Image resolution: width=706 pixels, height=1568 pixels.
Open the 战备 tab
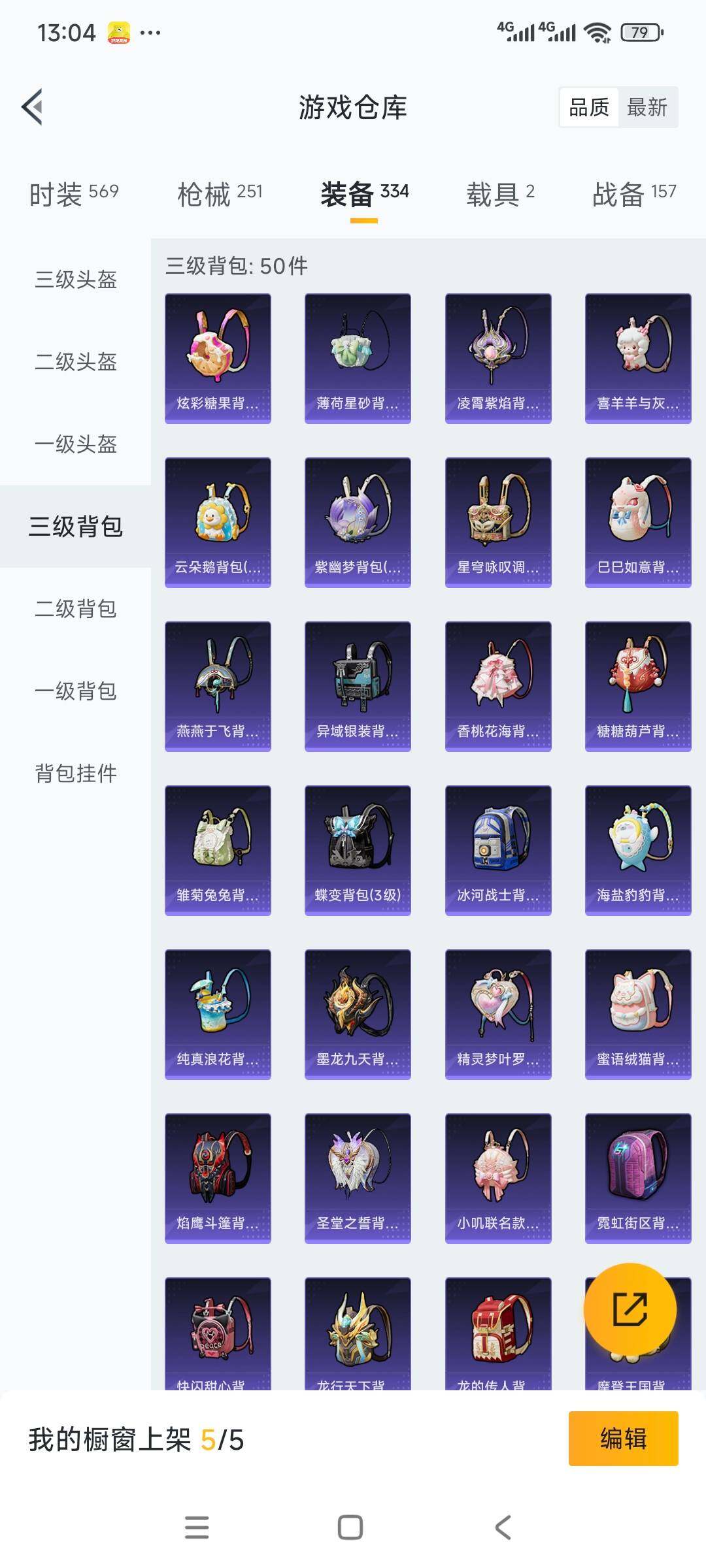pos(634,194)
